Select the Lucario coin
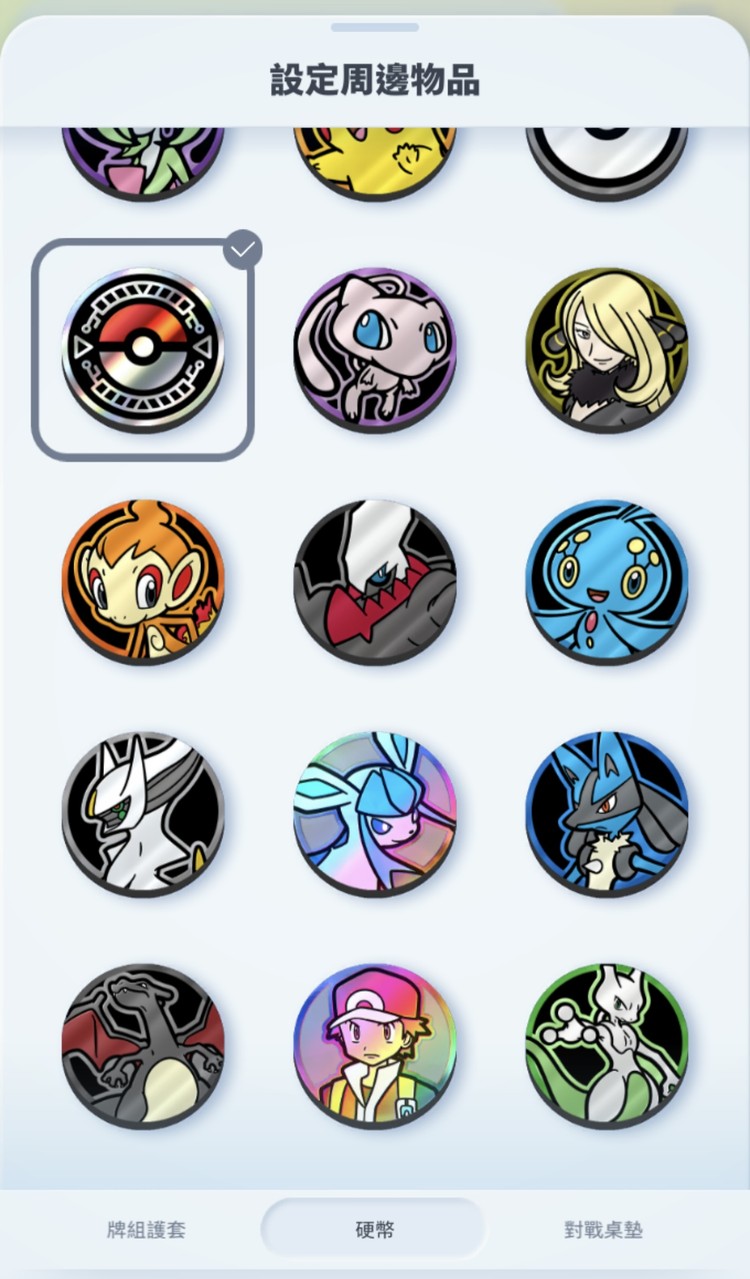Viewport: 750px width, 1279px height. pyautogui.click(x=607, y=813)
